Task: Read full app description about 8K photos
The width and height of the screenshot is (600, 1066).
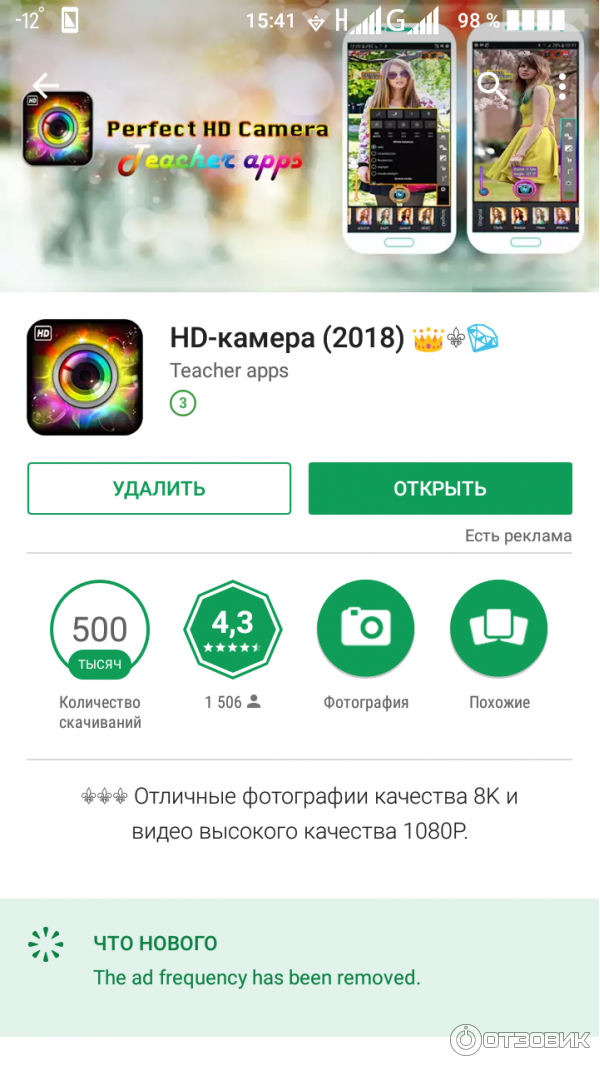Action: (300, 814)
